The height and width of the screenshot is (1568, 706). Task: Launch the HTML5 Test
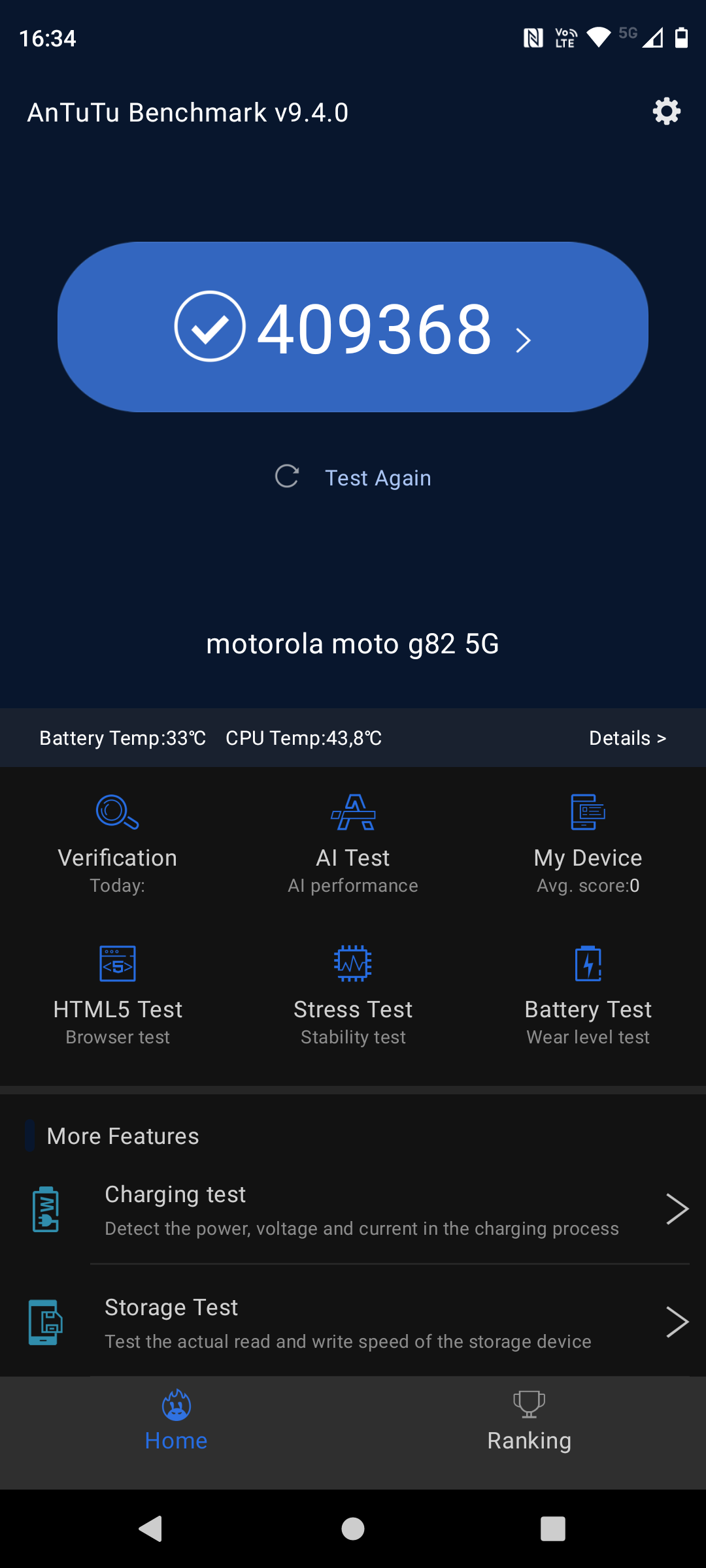pyautogui.click(x=118, y=996)
